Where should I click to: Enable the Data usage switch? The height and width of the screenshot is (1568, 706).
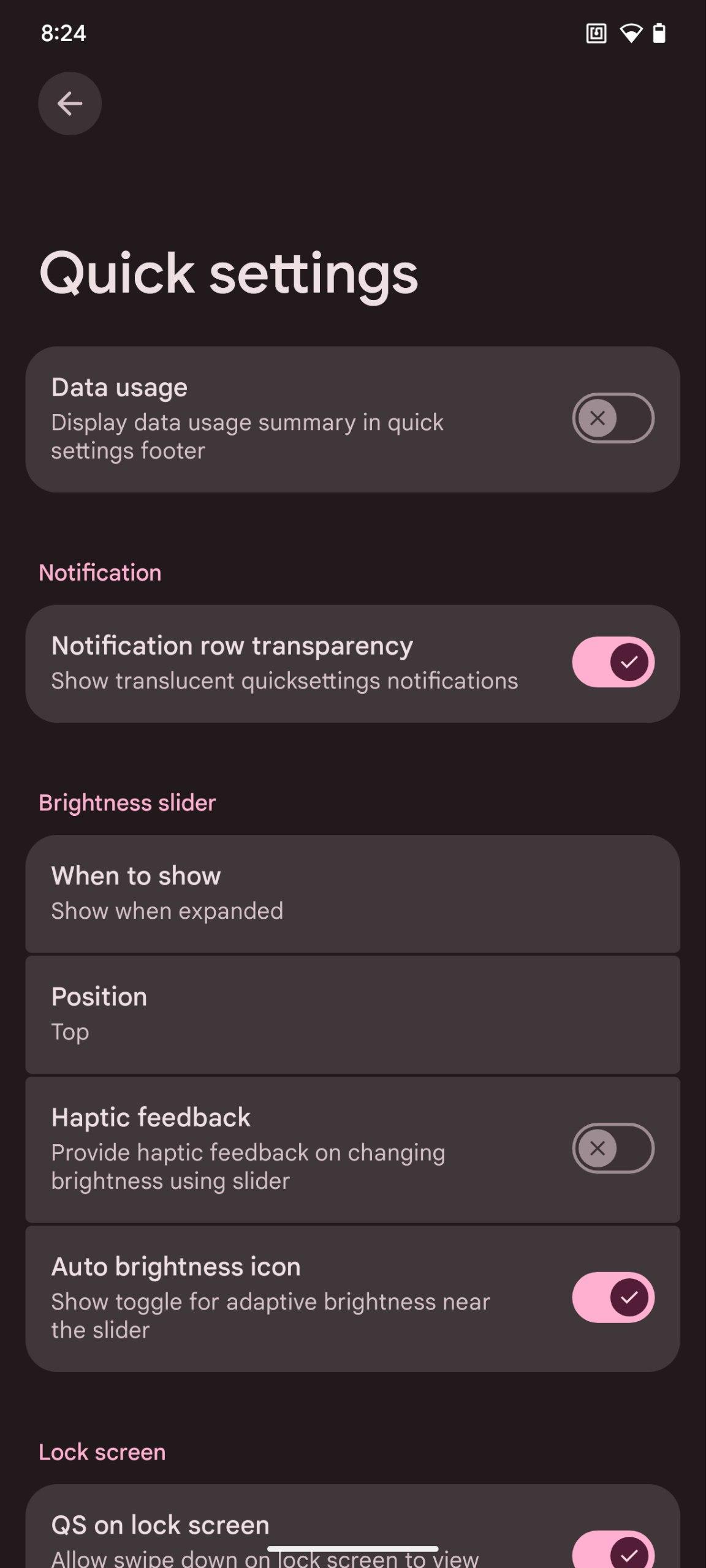[x=613, y=418]
